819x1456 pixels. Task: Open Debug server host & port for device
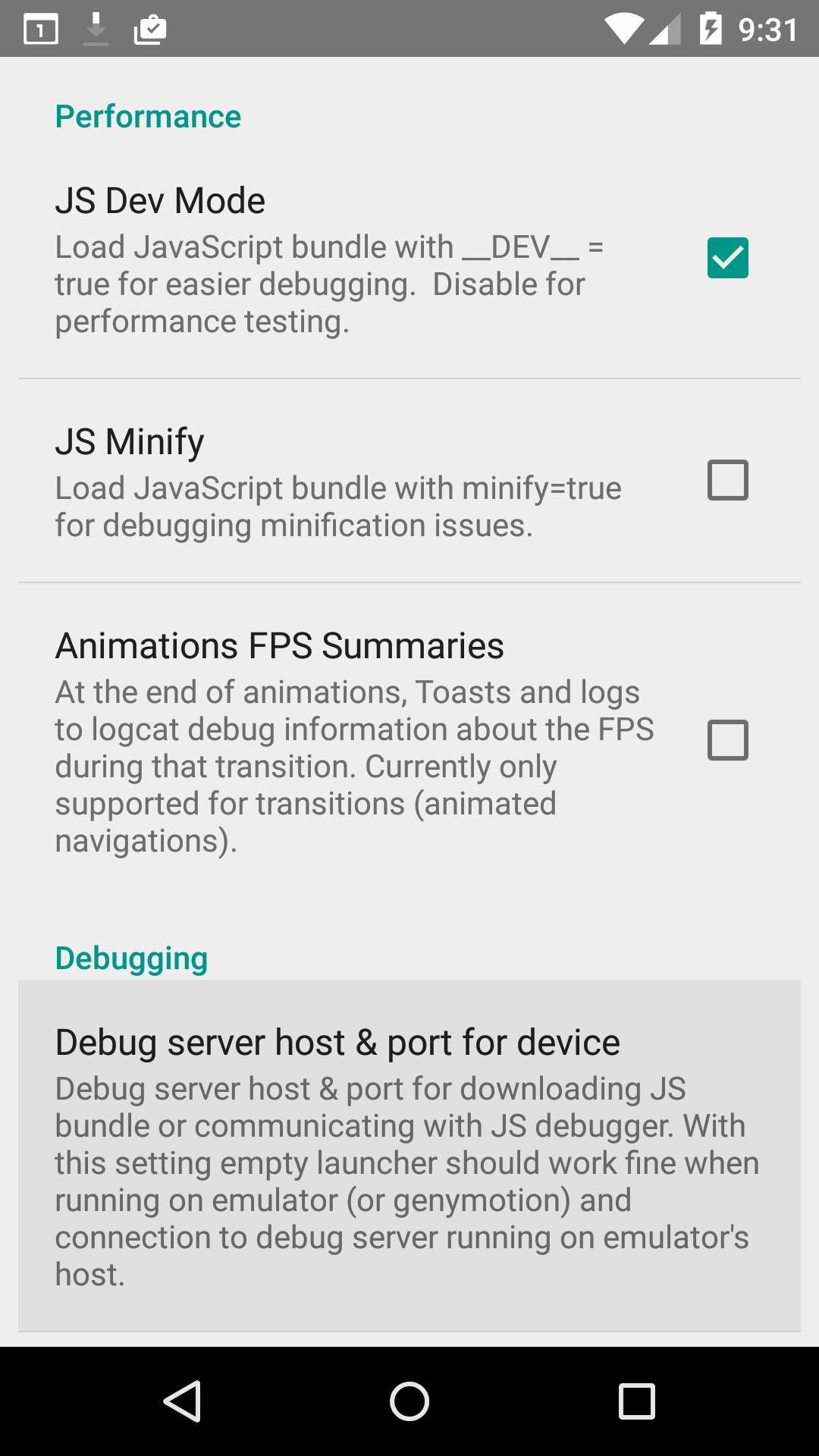coord(409,1156)
